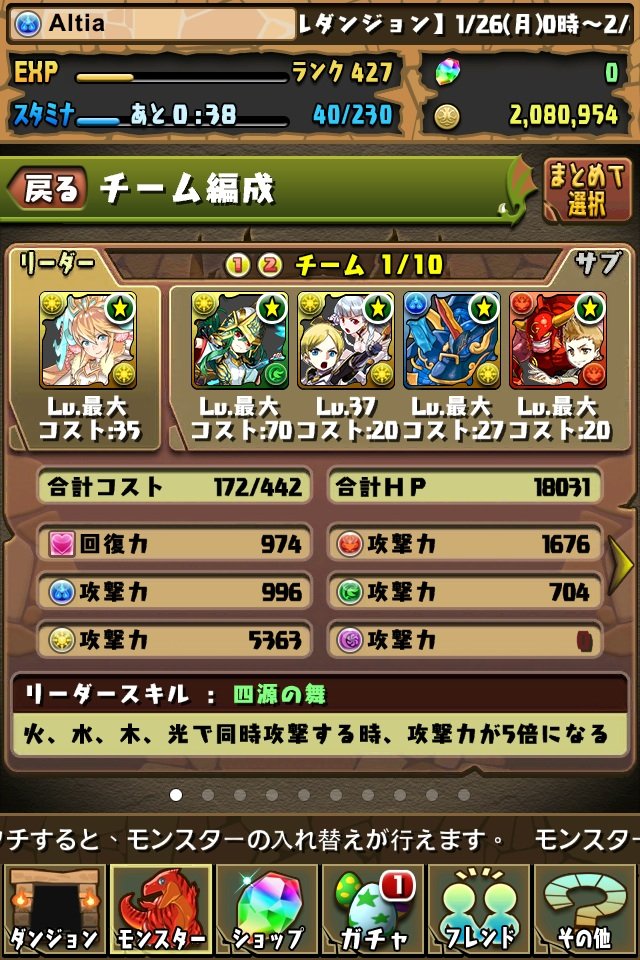This screenshot has height=960, width=640.
Task: Select the sub monster with cost 70
Action: [240, 340]
